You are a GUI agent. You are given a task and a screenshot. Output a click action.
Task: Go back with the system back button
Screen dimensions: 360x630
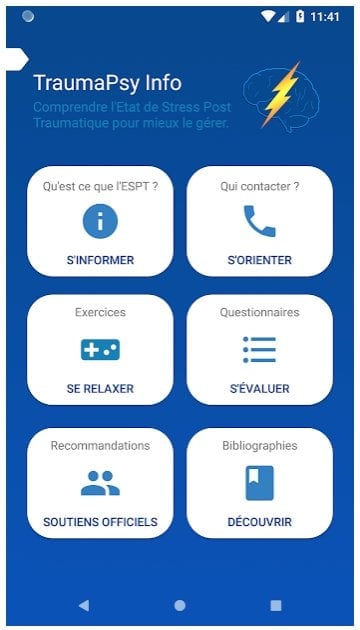coord(84,605)
